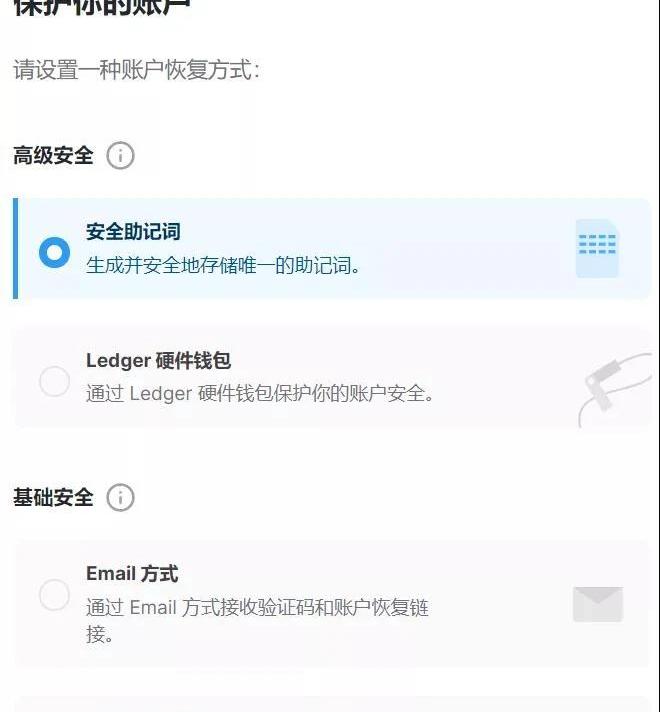
Task: Select the 安全助记词 recovery option
Action: coord(54,251)
